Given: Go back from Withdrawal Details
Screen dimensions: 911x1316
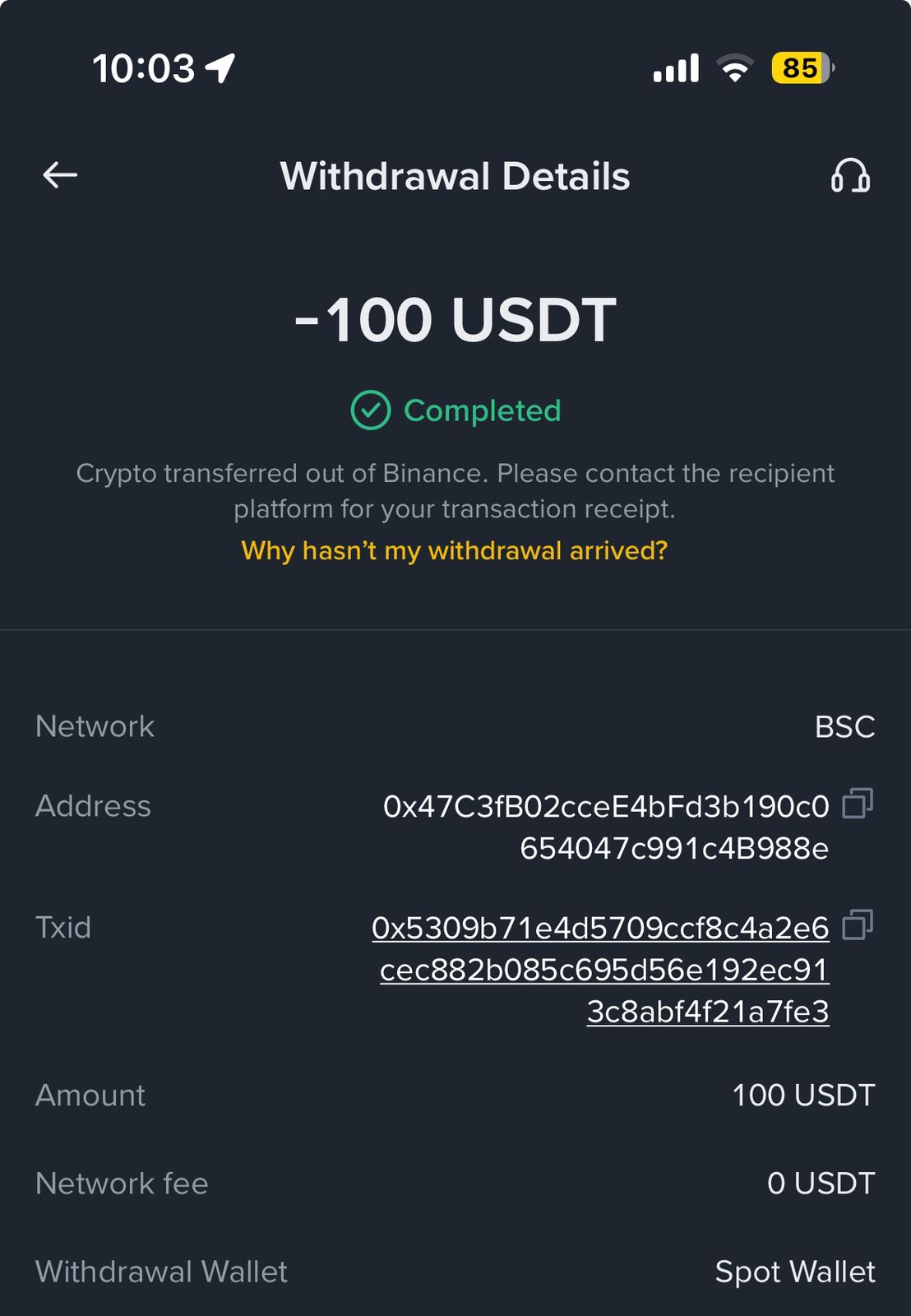Looking at the screenshot, I should coord(60,175).
